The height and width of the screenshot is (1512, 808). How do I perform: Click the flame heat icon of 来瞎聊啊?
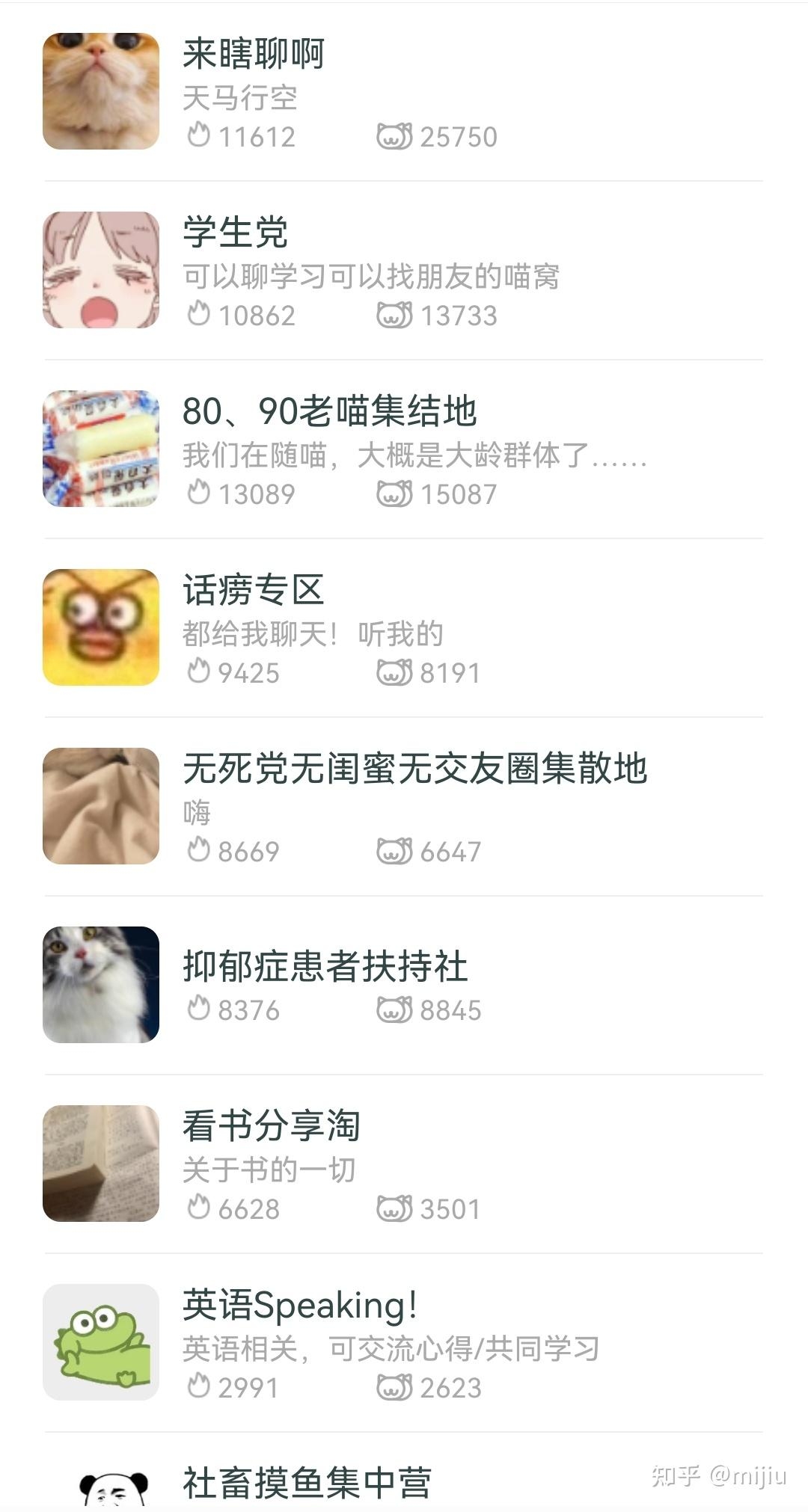(x=201, y=136)
